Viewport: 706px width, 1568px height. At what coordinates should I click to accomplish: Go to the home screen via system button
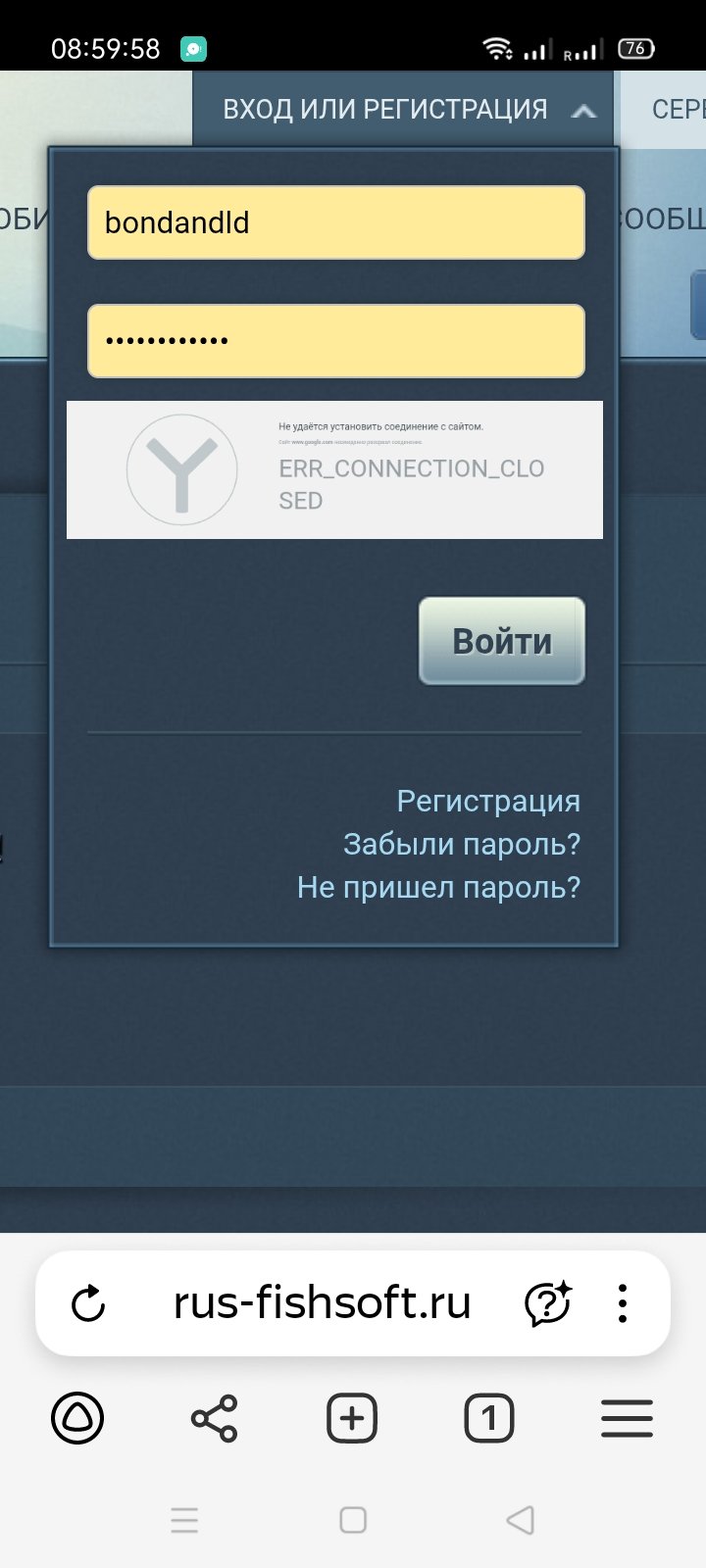click(352, 1520)
